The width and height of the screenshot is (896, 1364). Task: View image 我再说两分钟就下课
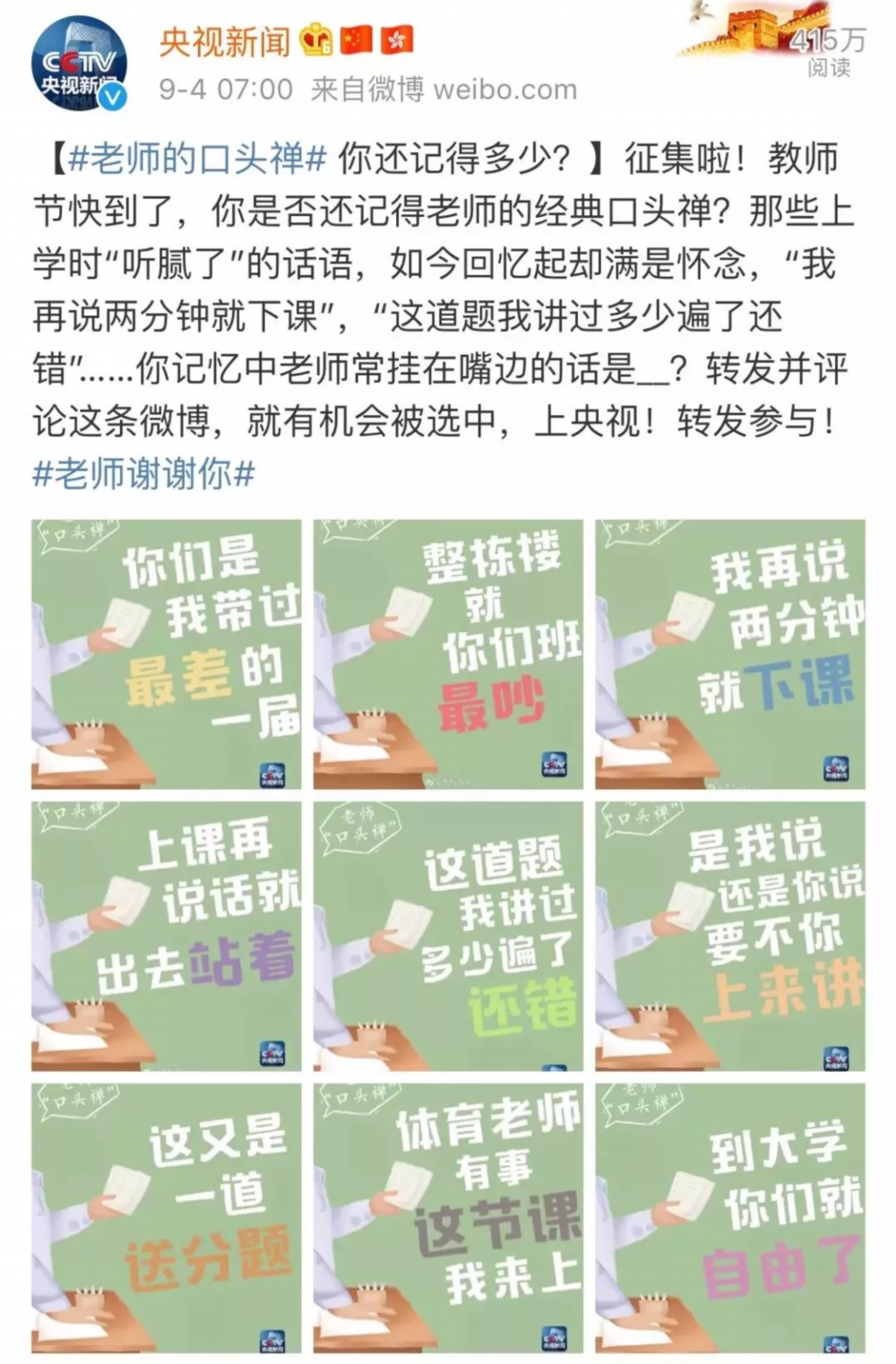tap(730, 654)
